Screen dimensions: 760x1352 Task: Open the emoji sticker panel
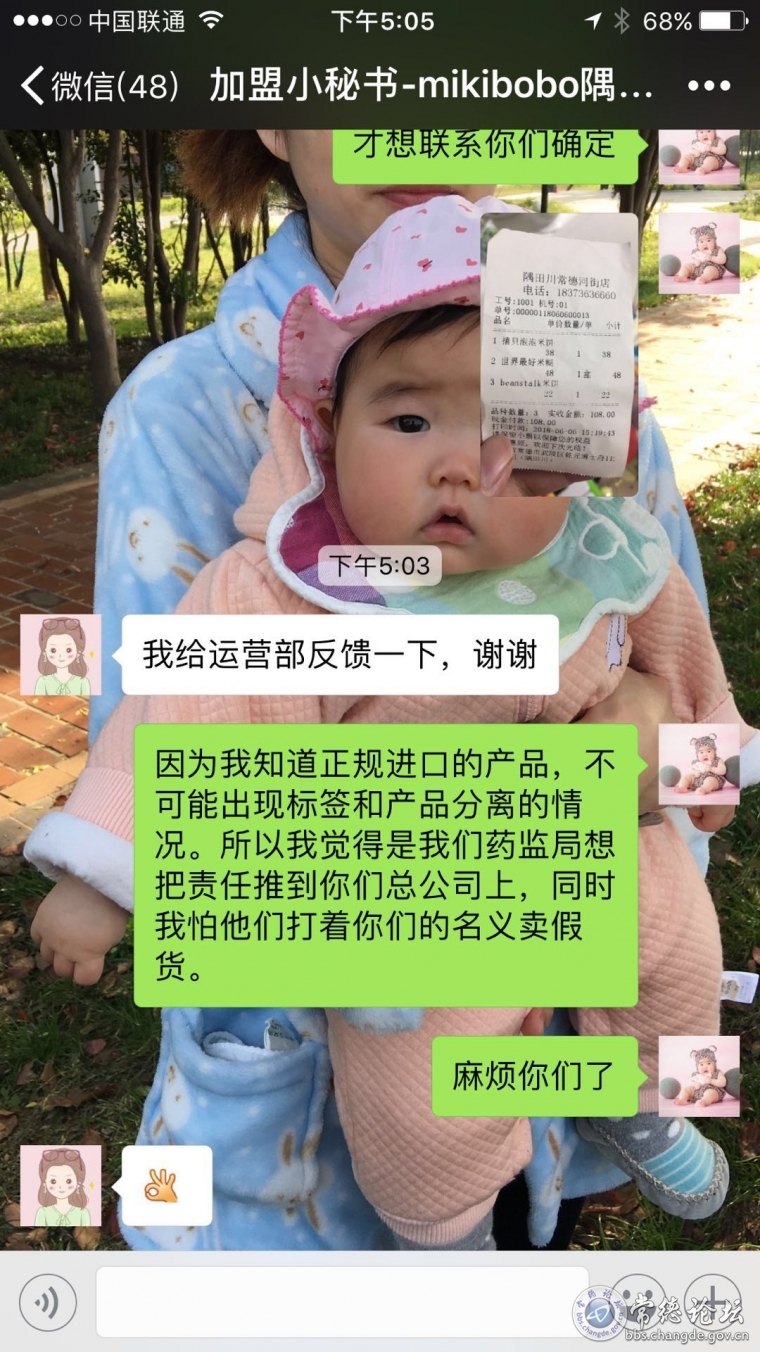point(640,1302)
